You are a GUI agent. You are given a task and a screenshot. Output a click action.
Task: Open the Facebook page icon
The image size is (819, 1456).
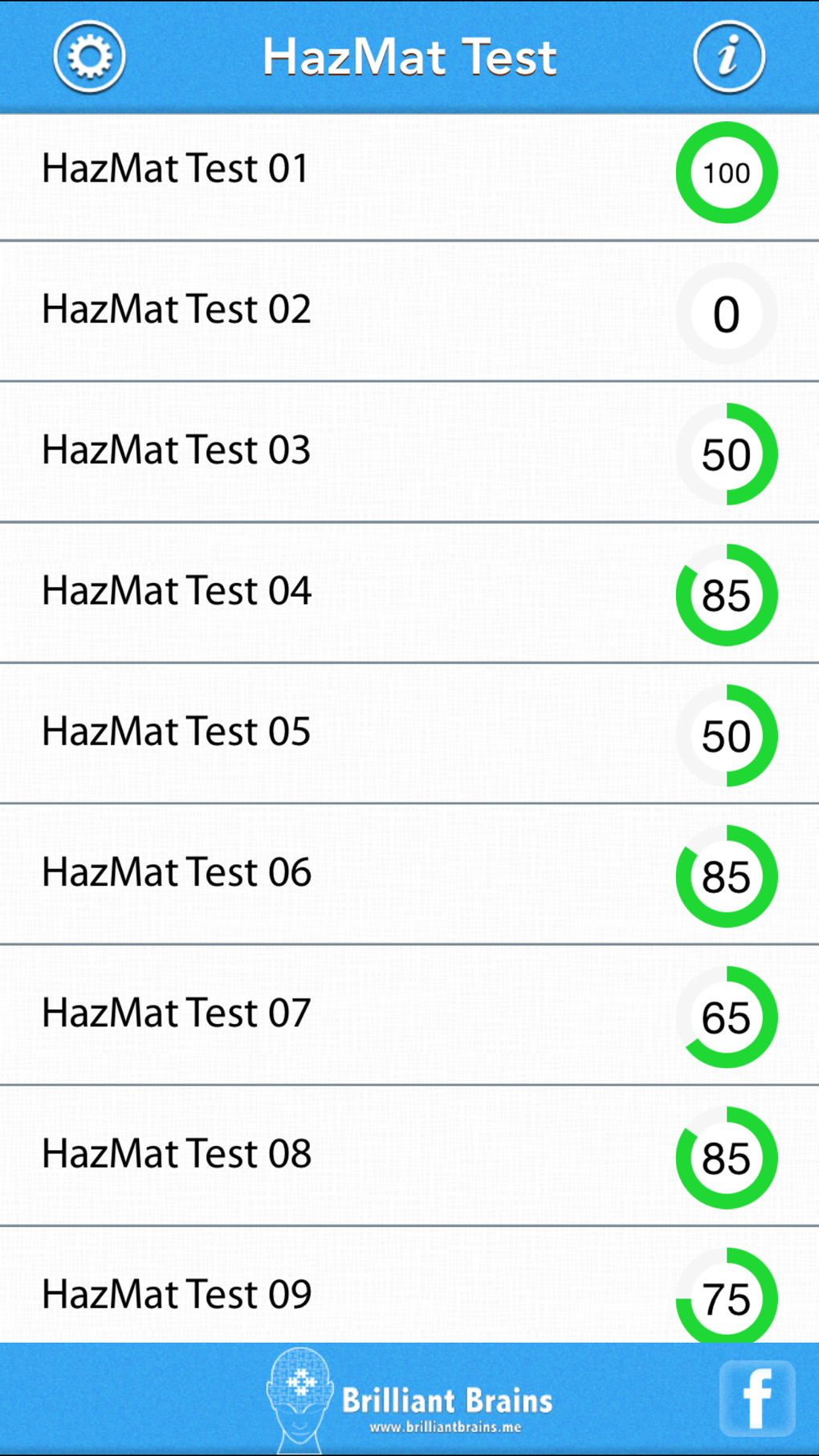pos(756,1398)
